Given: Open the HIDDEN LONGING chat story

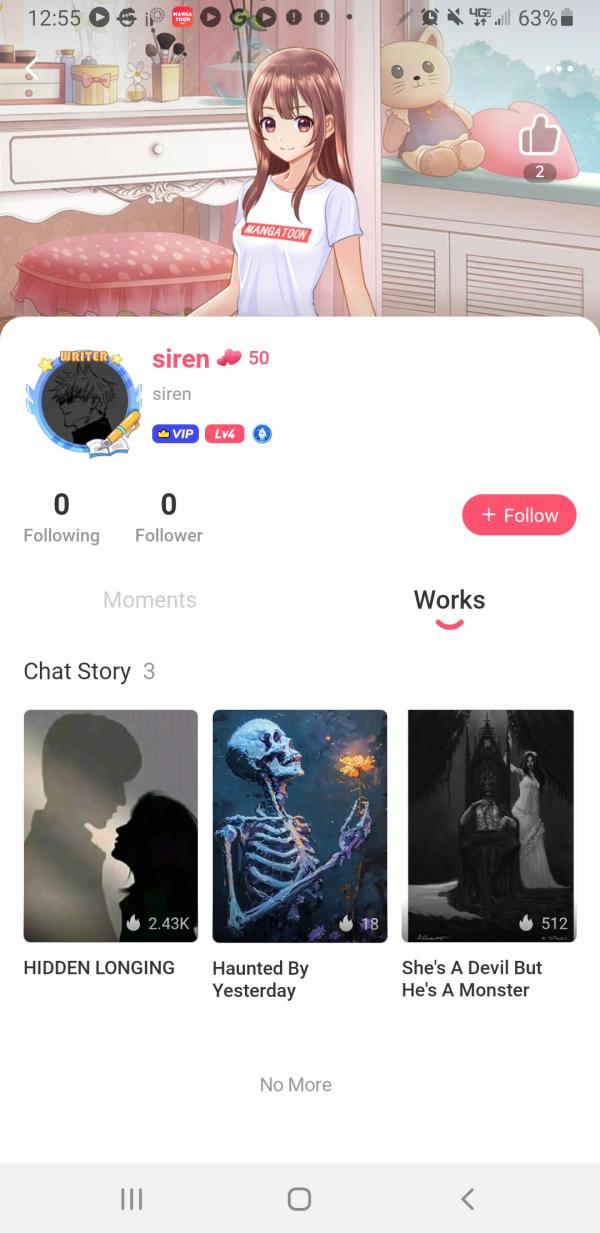Looking at the screenshot, I should pos(110,826).
